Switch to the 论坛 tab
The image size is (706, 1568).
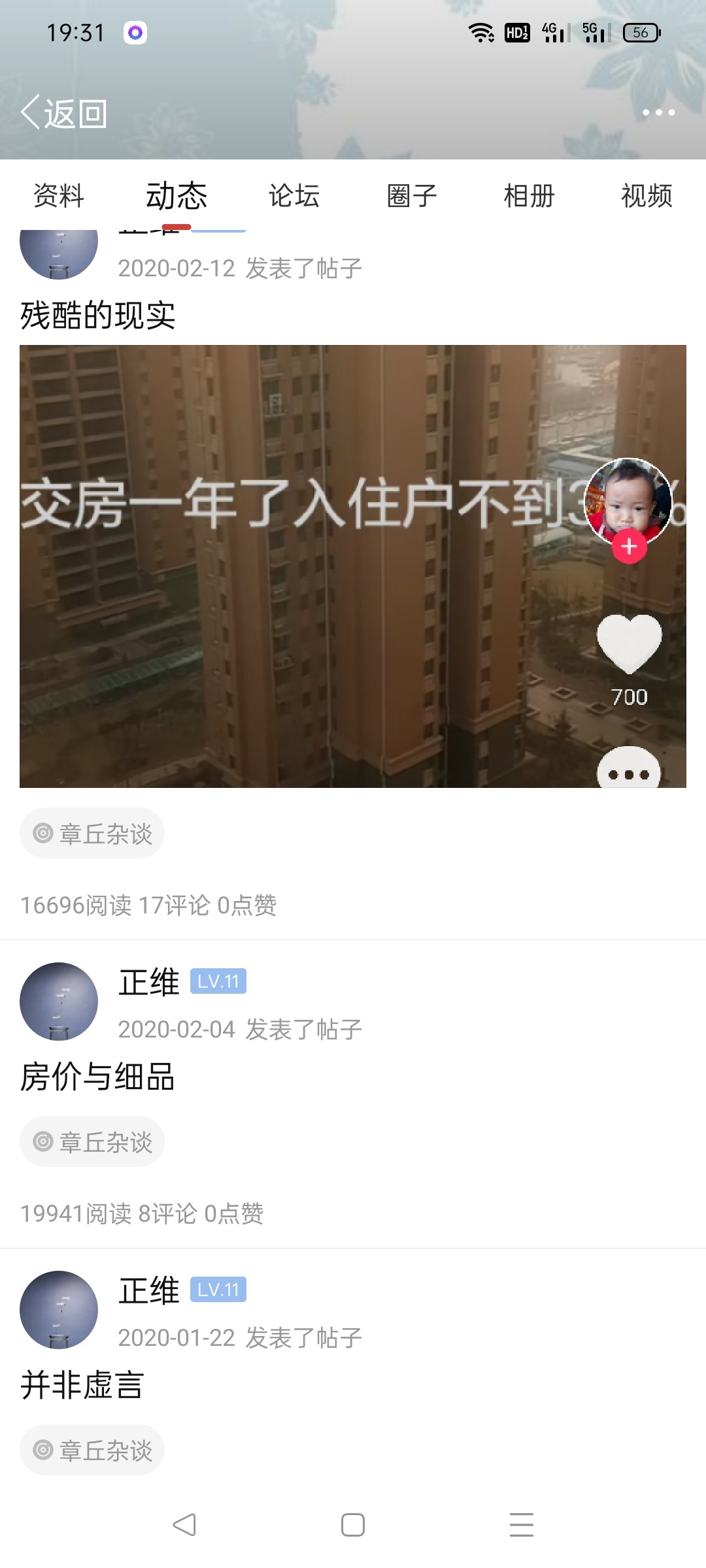pos(294,195)
